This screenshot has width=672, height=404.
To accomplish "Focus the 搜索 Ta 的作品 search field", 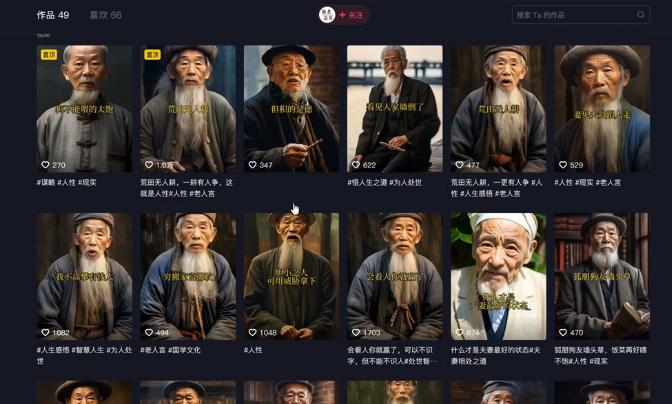I will point(573,15).
